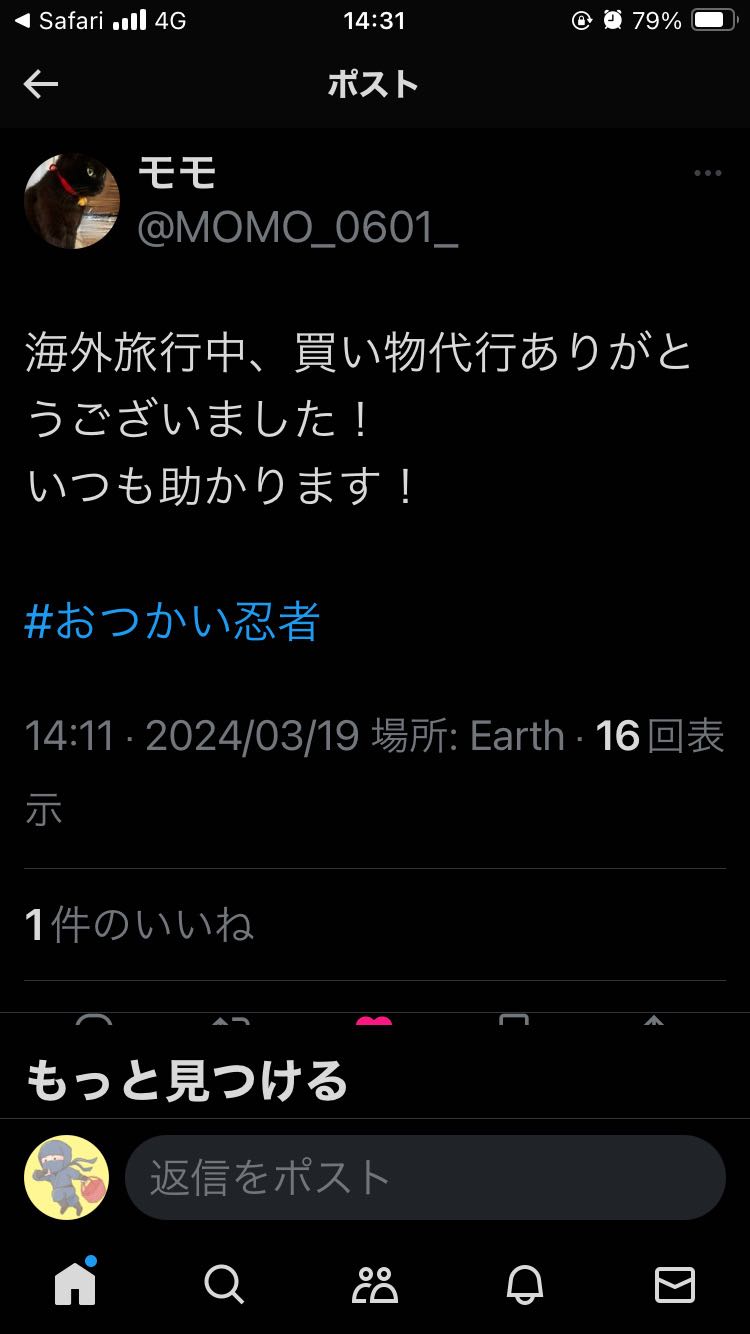This screenshot has width=750, height=1334.
Task: Tap the 返信をポスト reply field
Action: (x=425, y=1177)
